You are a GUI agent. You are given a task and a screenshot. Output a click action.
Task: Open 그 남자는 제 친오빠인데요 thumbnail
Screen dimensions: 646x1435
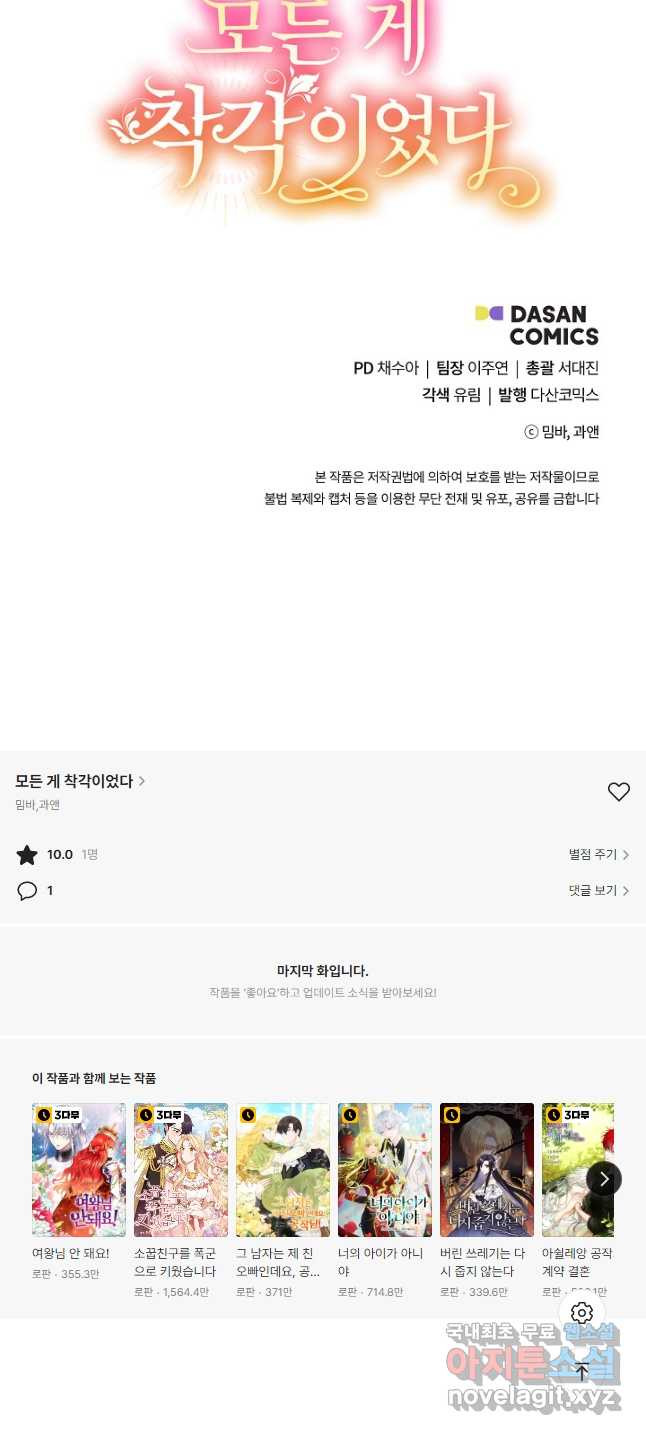tap(283, 1170)
